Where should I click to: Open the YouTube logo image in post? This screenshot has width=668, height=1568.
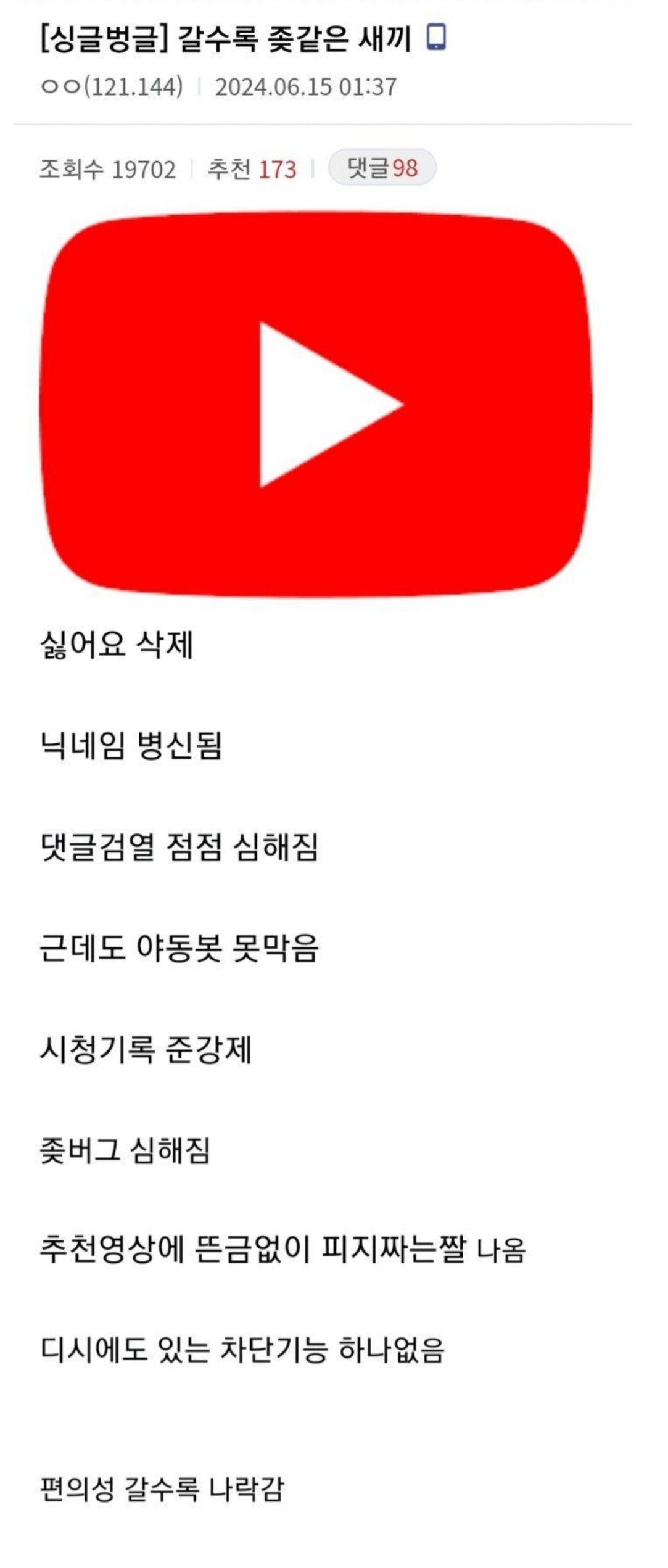316,405
